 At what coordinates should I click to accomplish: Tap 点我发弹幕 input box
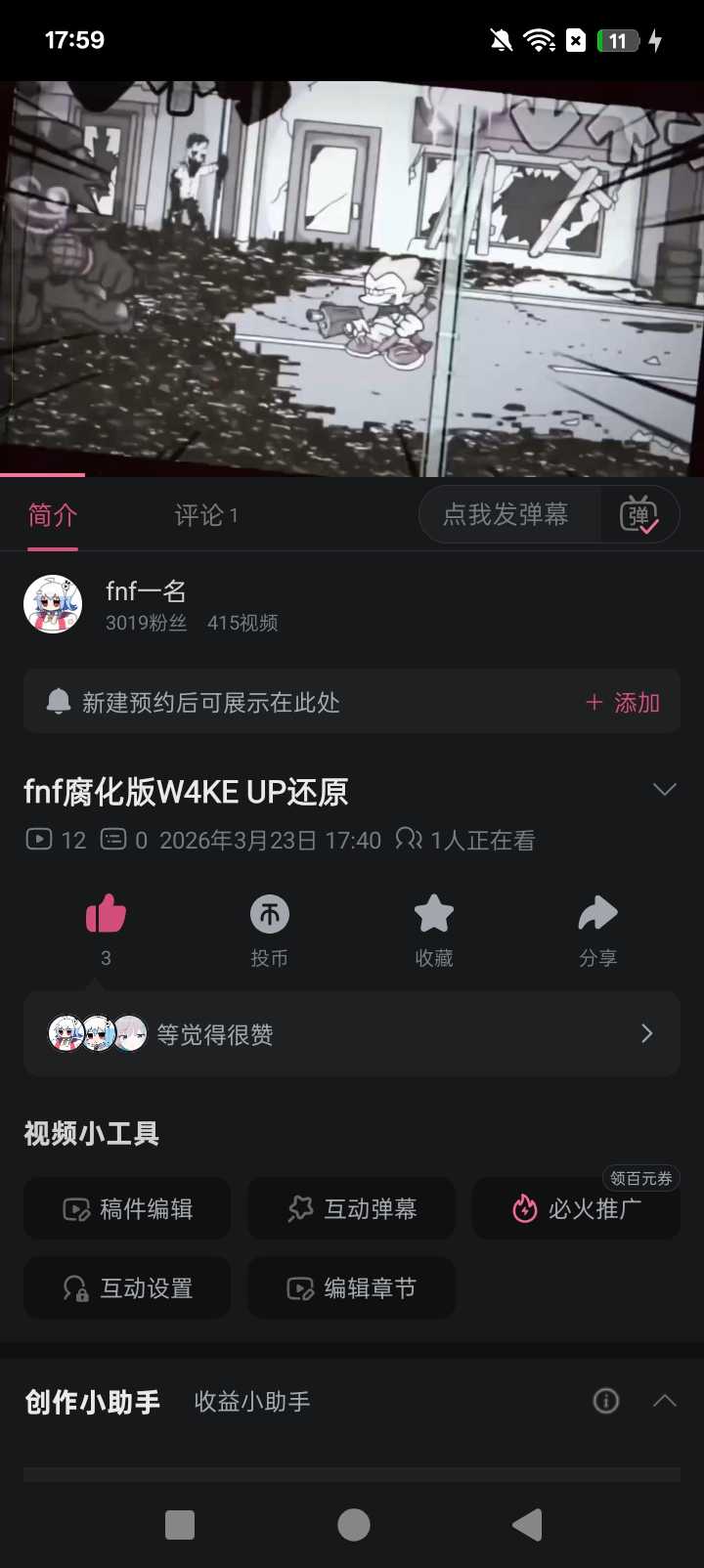pos(506,515)
